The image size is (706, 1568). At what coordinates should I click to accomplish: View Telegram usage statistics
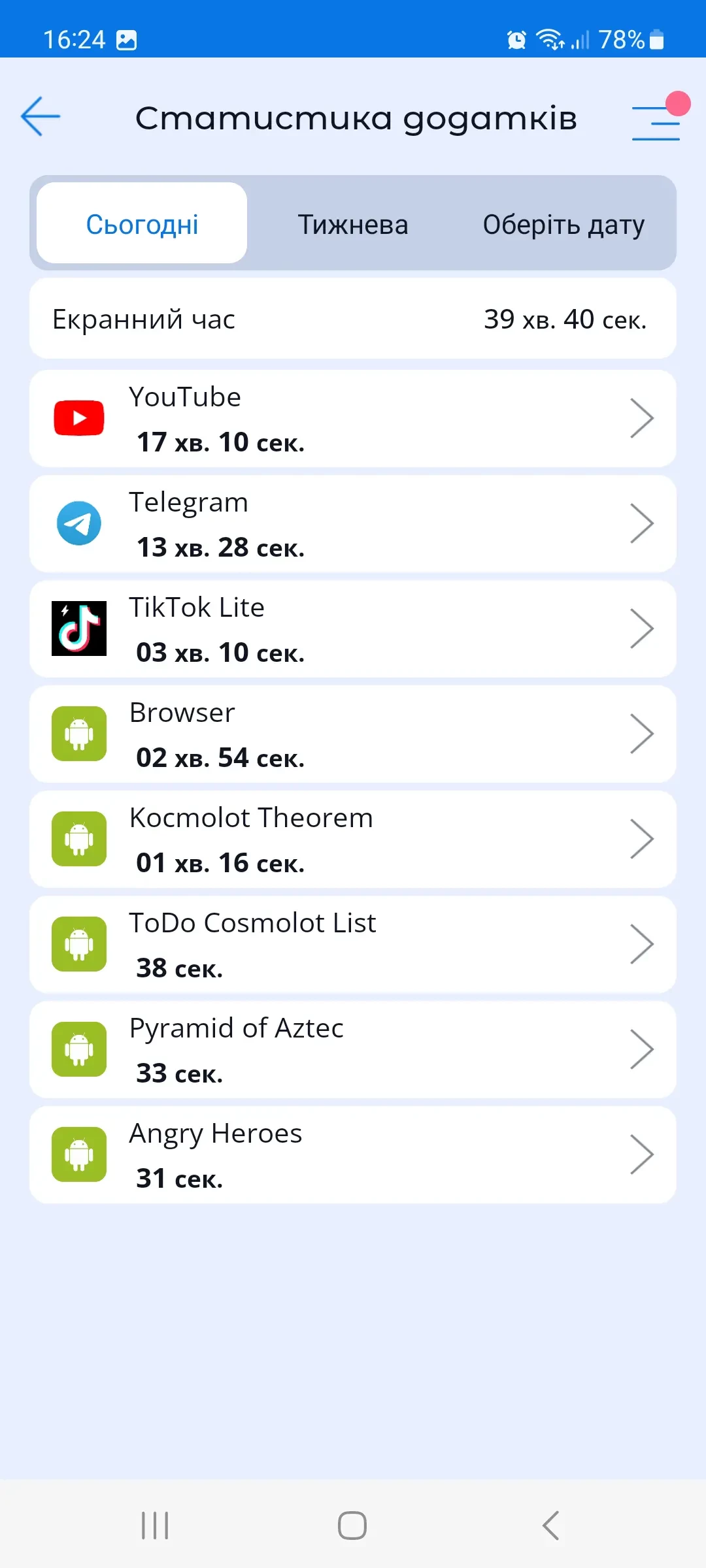click(353, 524)
